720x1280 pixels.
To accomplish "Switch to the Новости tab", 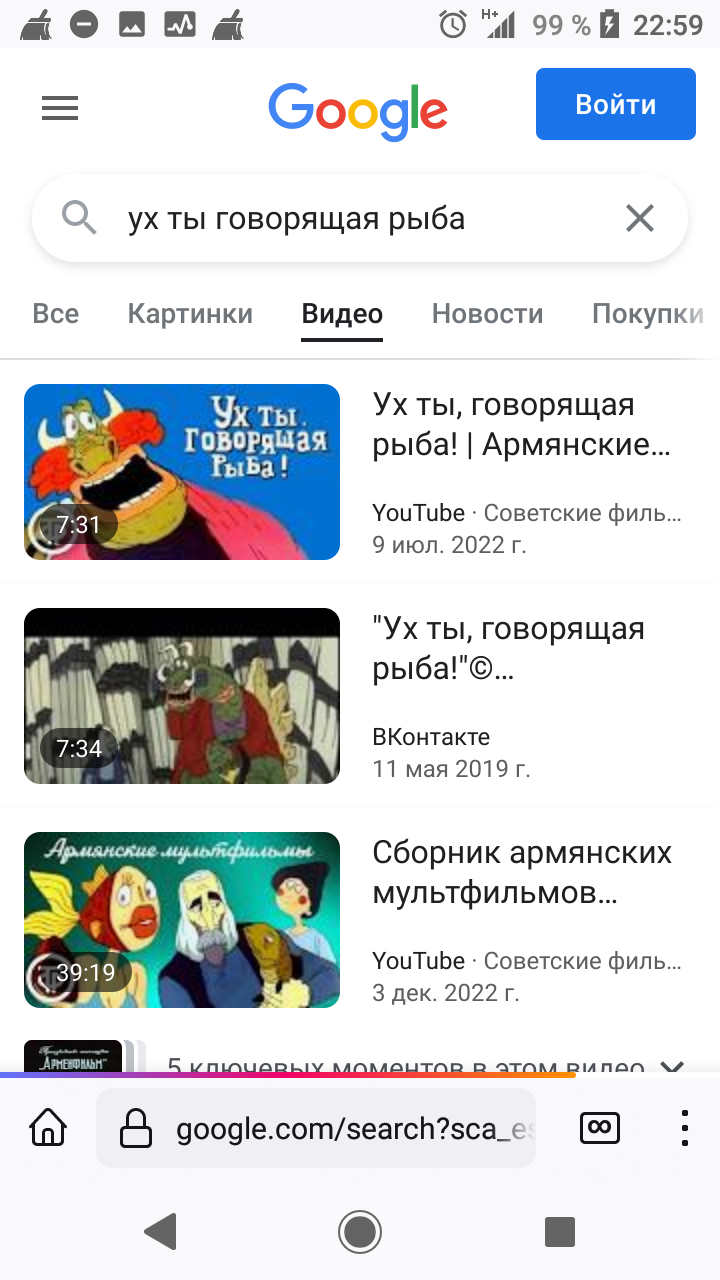I will pyautogui.click(x=487, y=314).
